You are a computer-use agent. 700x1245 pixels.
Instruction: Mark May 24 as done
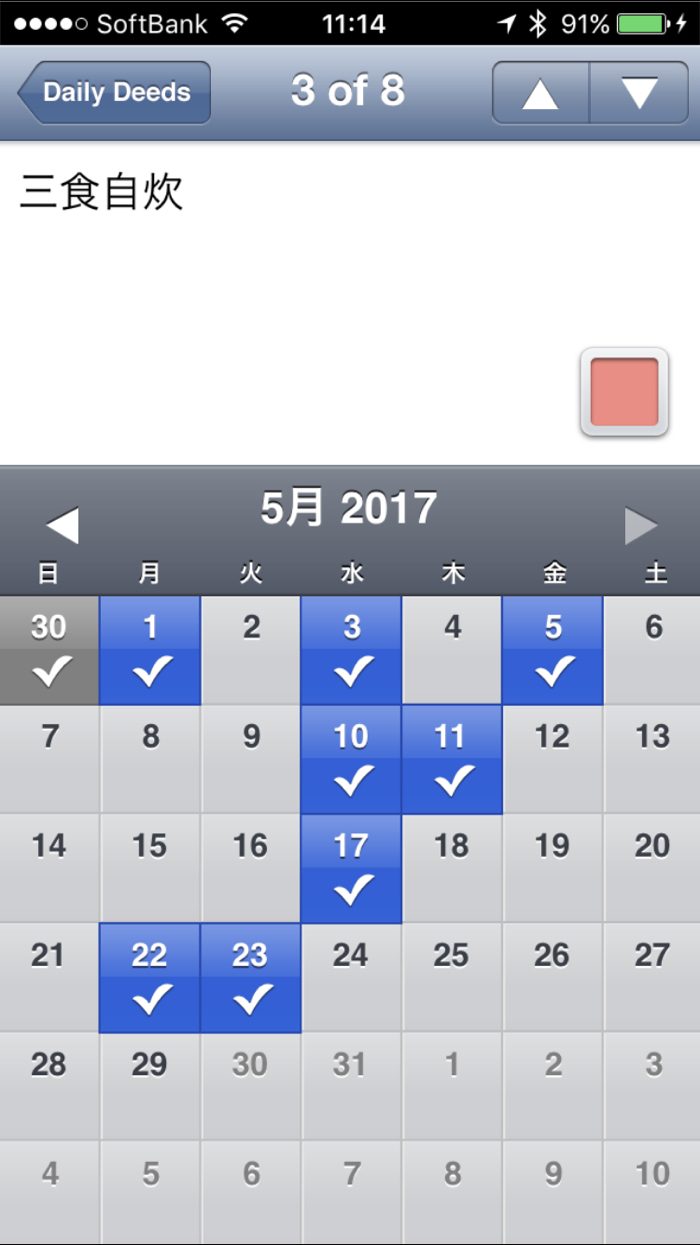coord(351,978)
